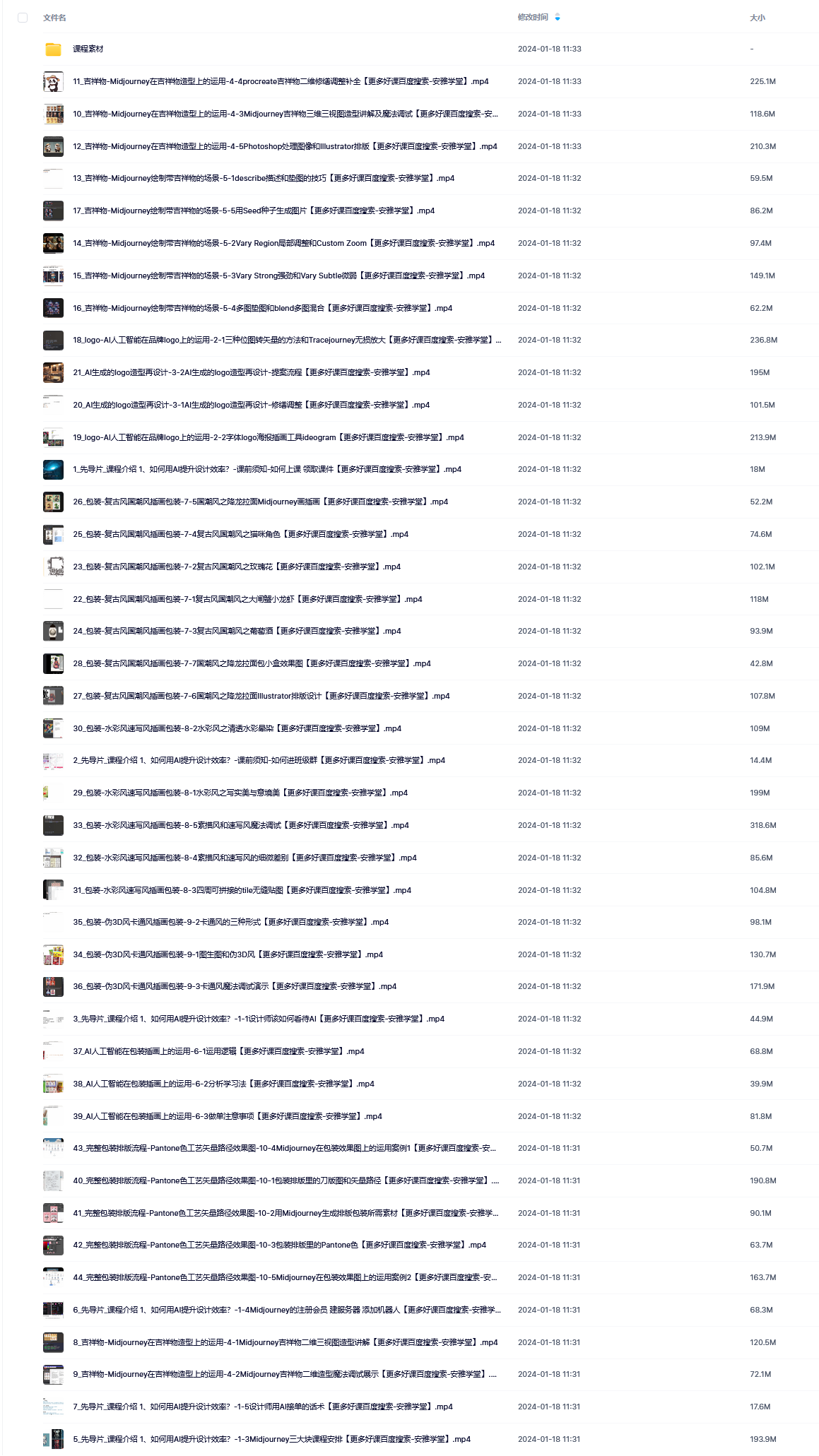Sort the list by 文件名 header

(54, 18)
